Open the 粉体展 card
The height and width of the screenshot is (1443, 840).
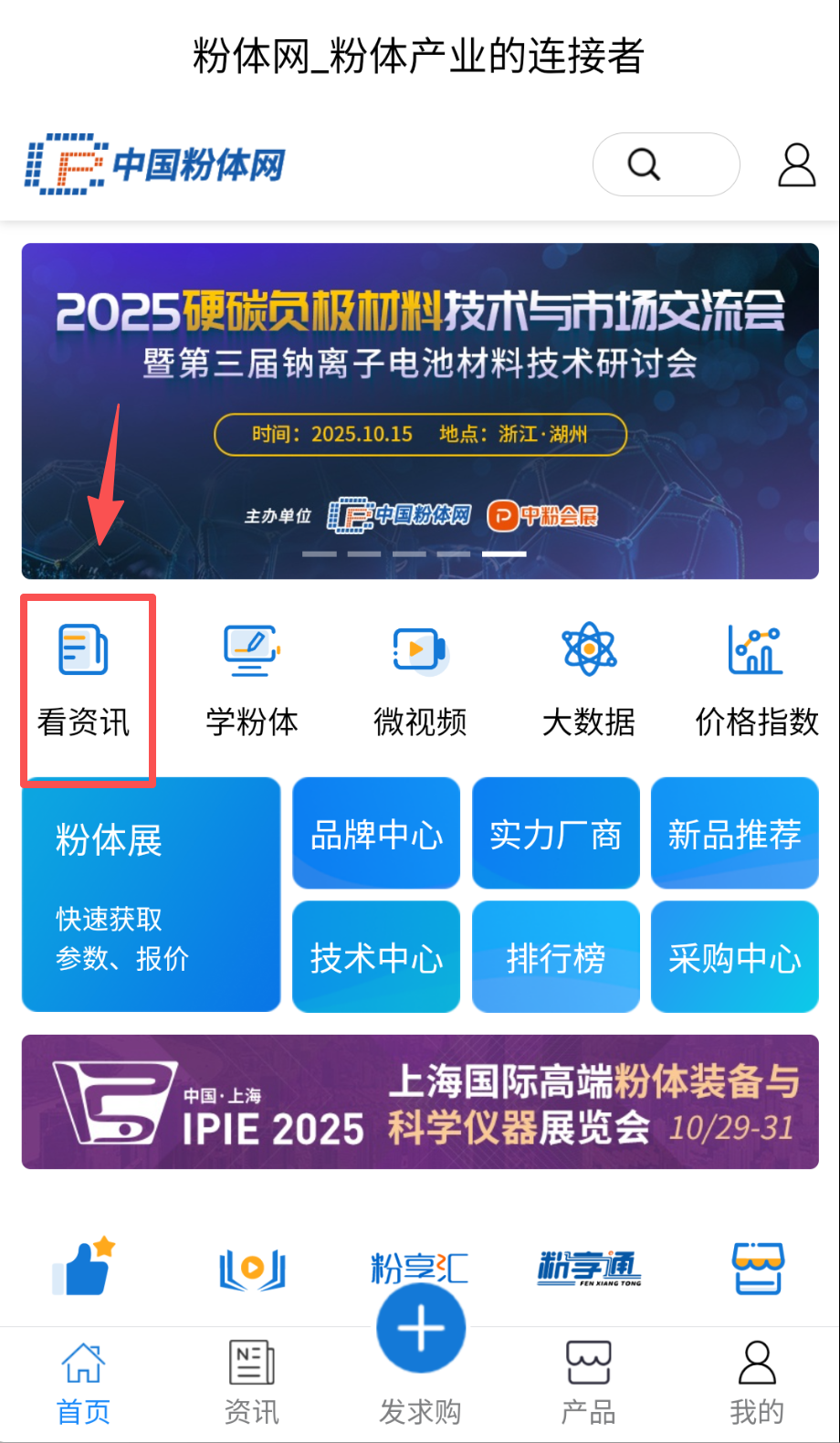(151, 894)
